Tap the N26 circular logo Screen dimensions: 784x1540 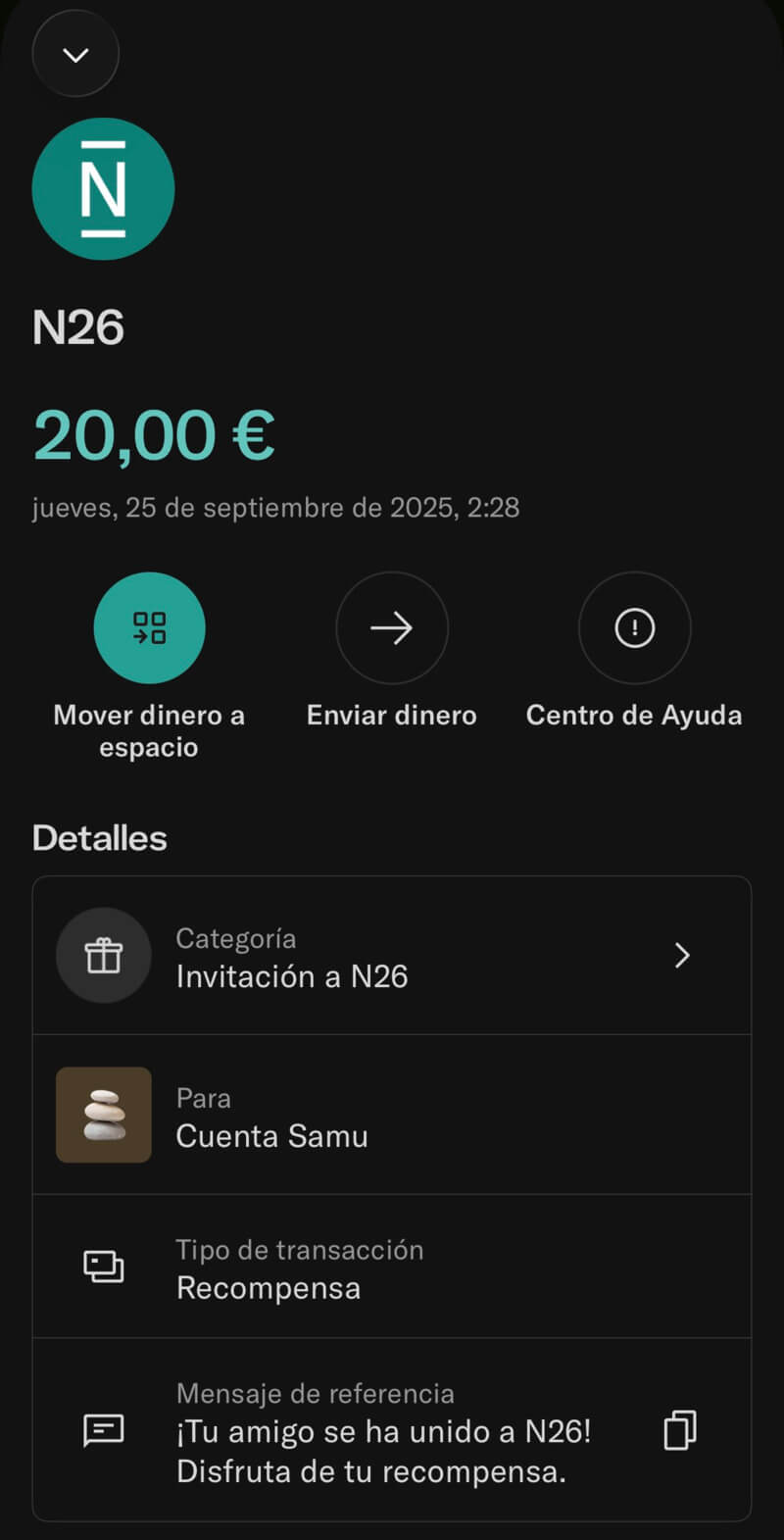coord(103,187)
